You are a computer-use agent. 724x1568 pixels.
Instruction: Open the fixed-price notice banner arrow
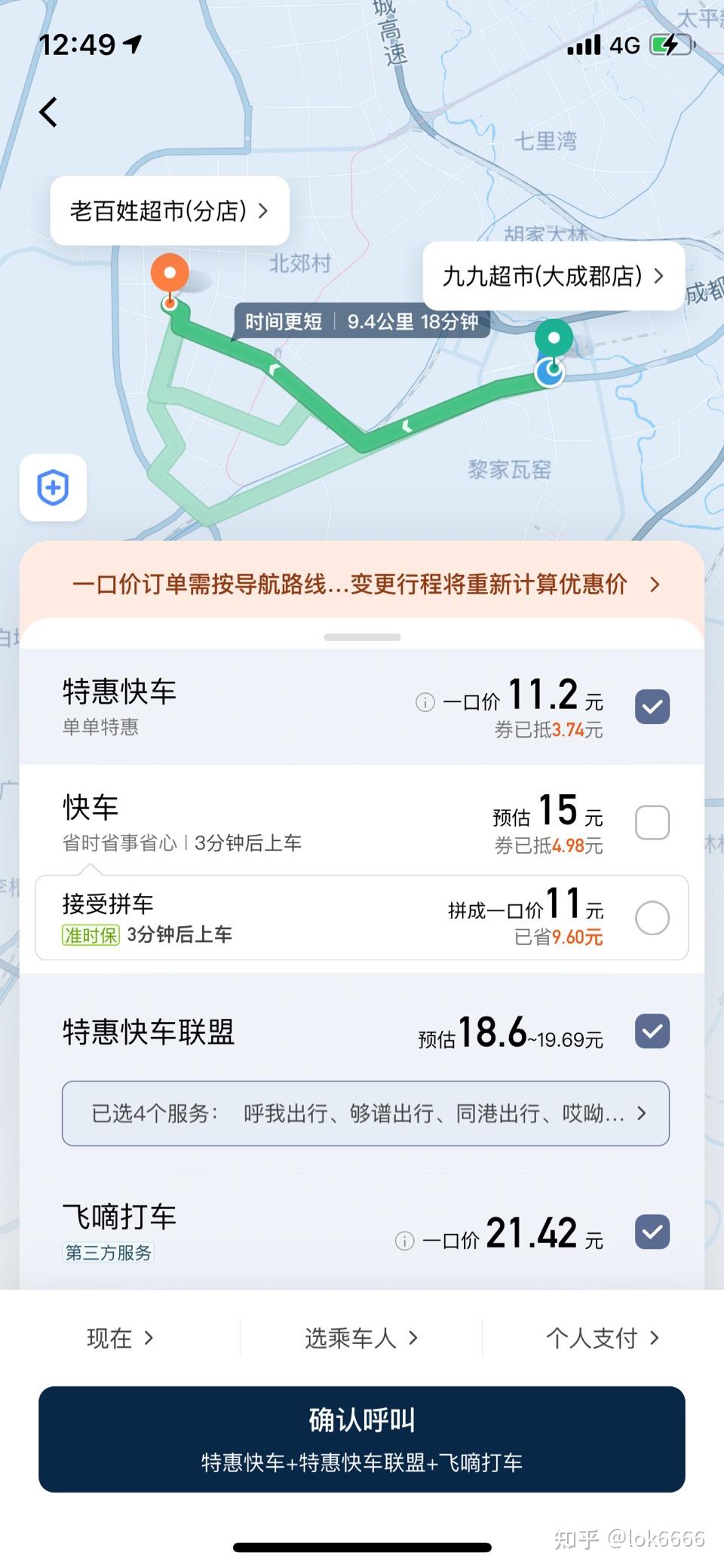click(x=655, y=585)
